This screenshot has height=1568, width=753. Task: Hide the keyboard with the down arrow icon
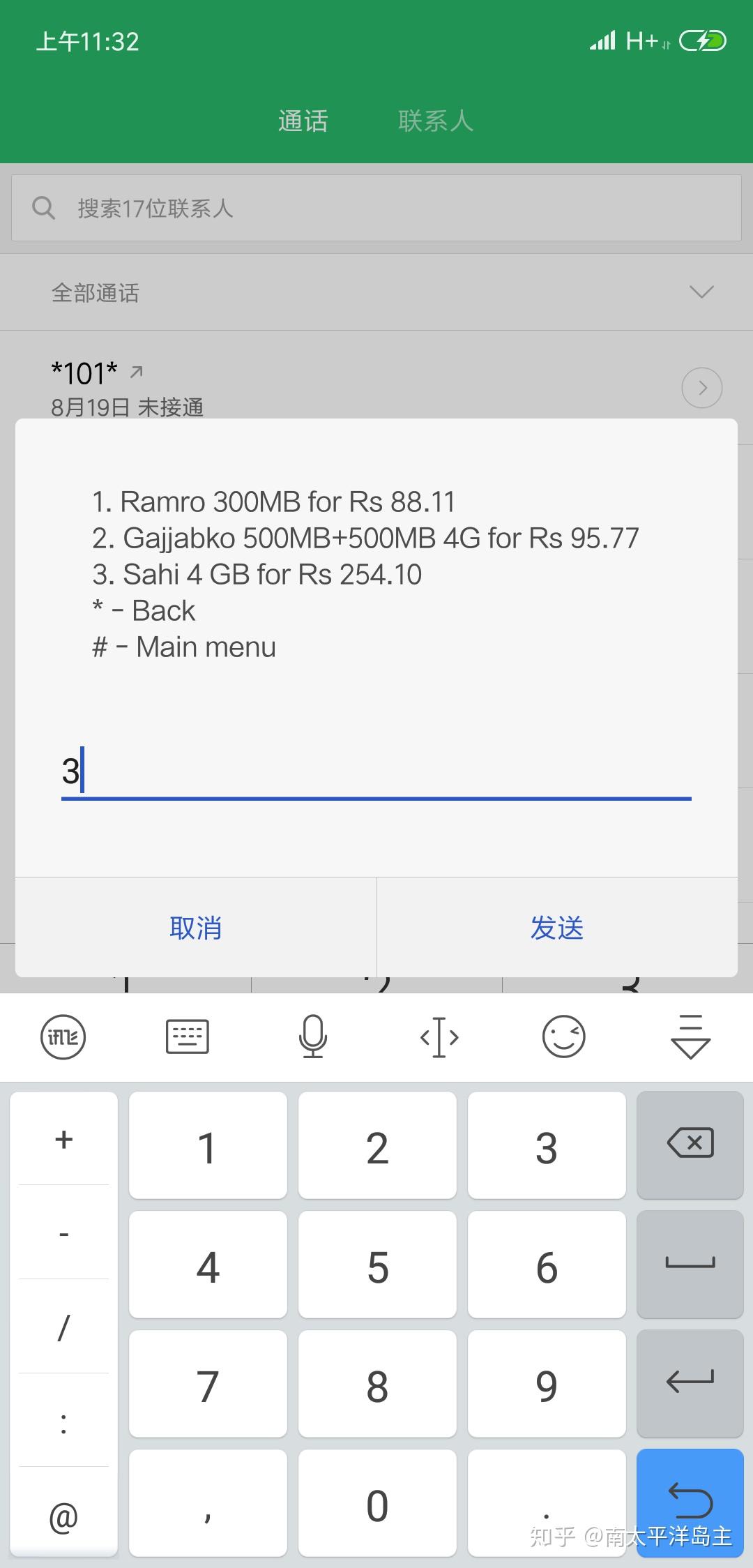pyautogui.click(x=690, y=1039)
